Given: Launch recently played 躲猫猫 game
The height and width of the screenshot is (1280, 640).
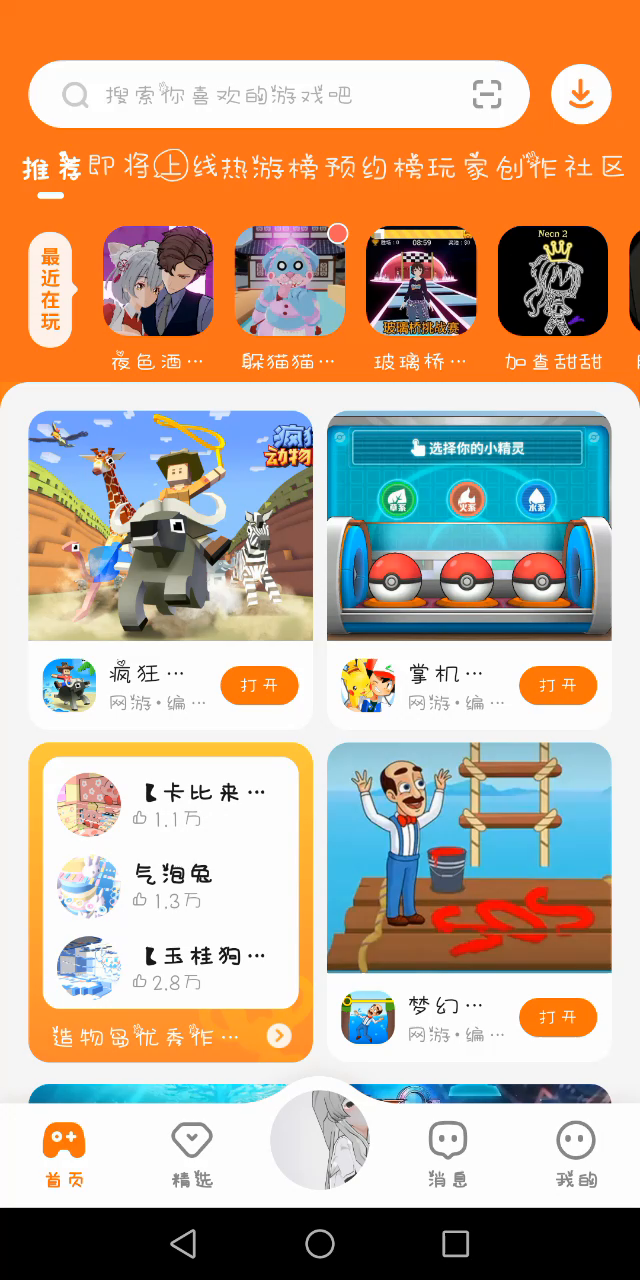Looking at the screenshot, I should pos(290,281).
